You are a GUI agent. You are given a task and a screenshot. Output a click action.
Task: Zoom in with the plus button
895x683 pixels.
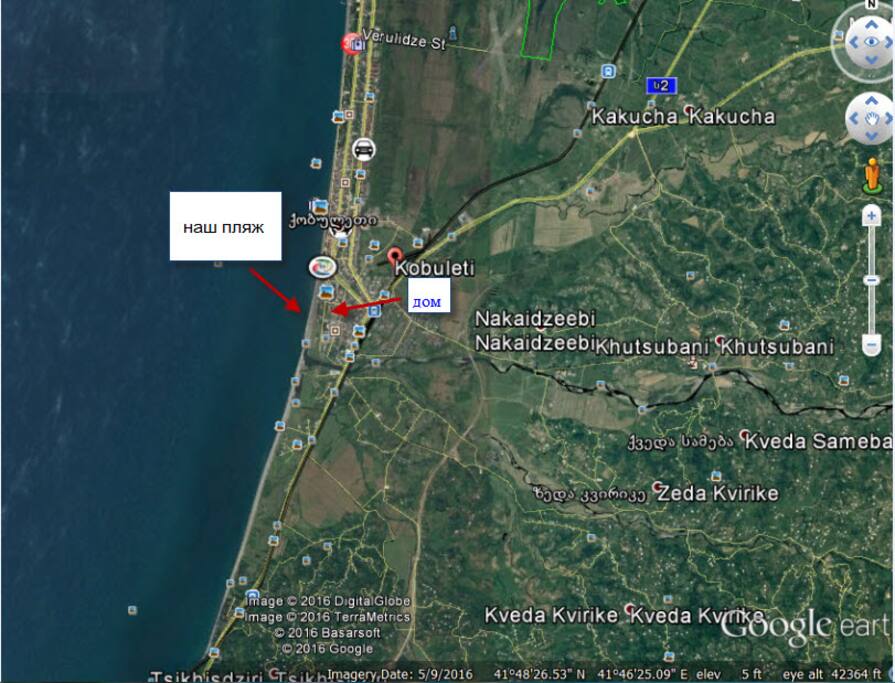pos(871,217)
